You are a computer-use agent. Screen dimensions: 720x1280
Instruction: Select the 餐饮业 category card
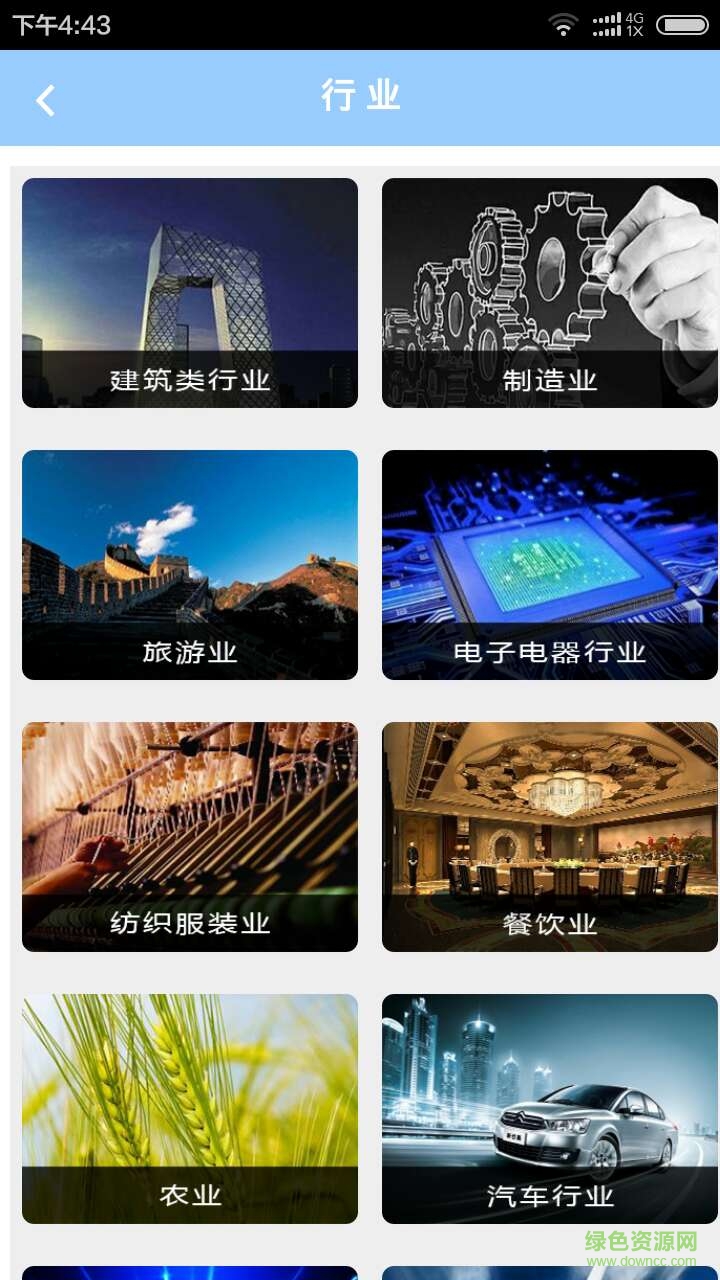pos(550,837)
